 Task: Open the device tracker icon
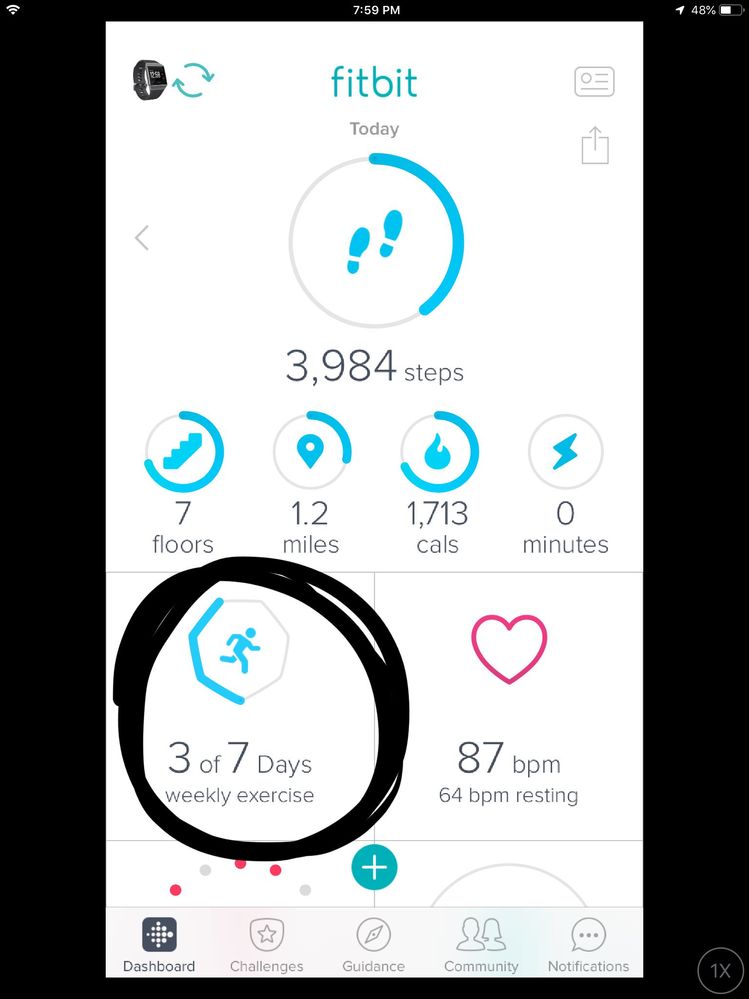click(148, 80)
